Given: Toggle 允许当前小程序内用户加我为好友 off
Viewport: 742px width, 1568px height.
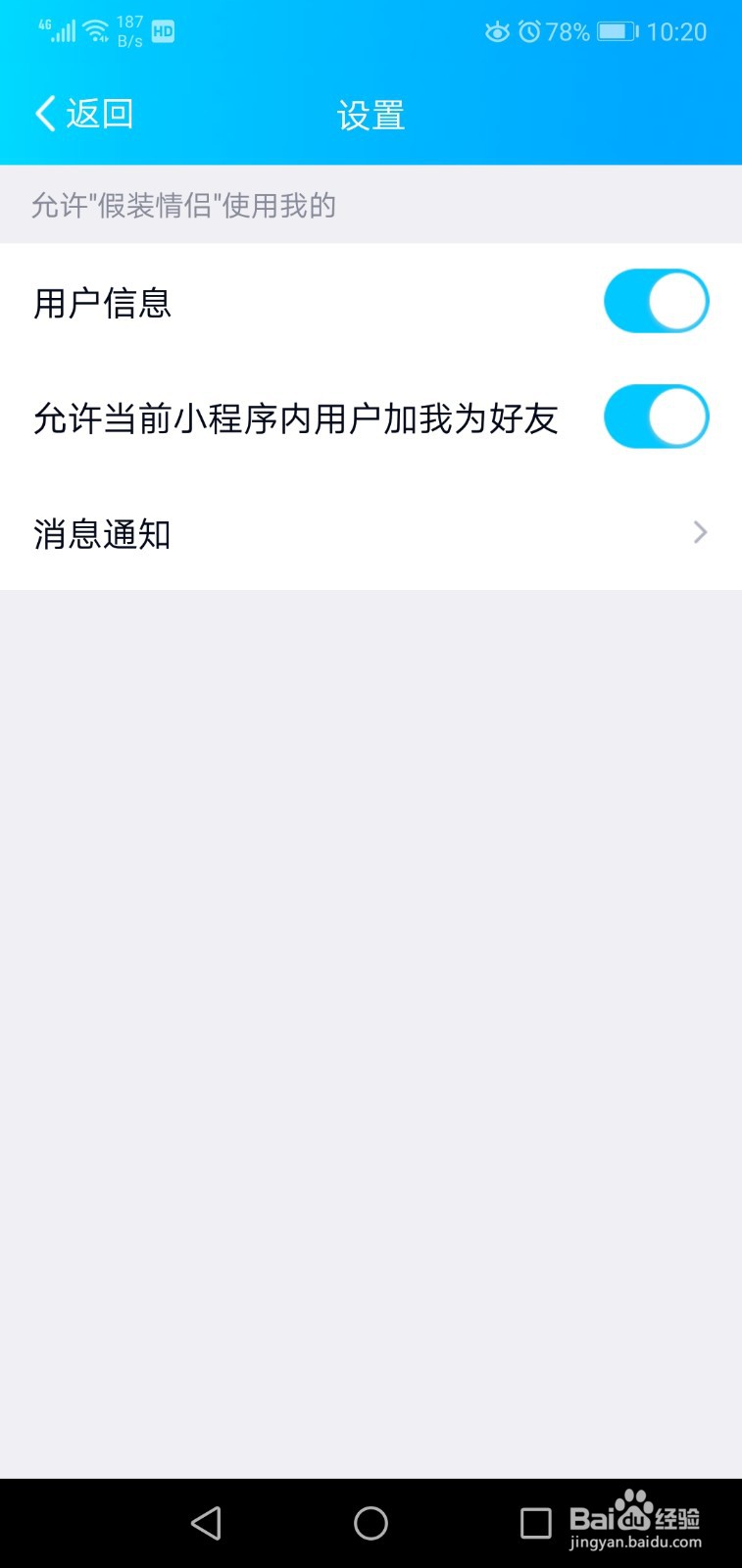Looking at the screenshot, I should 656,416.
